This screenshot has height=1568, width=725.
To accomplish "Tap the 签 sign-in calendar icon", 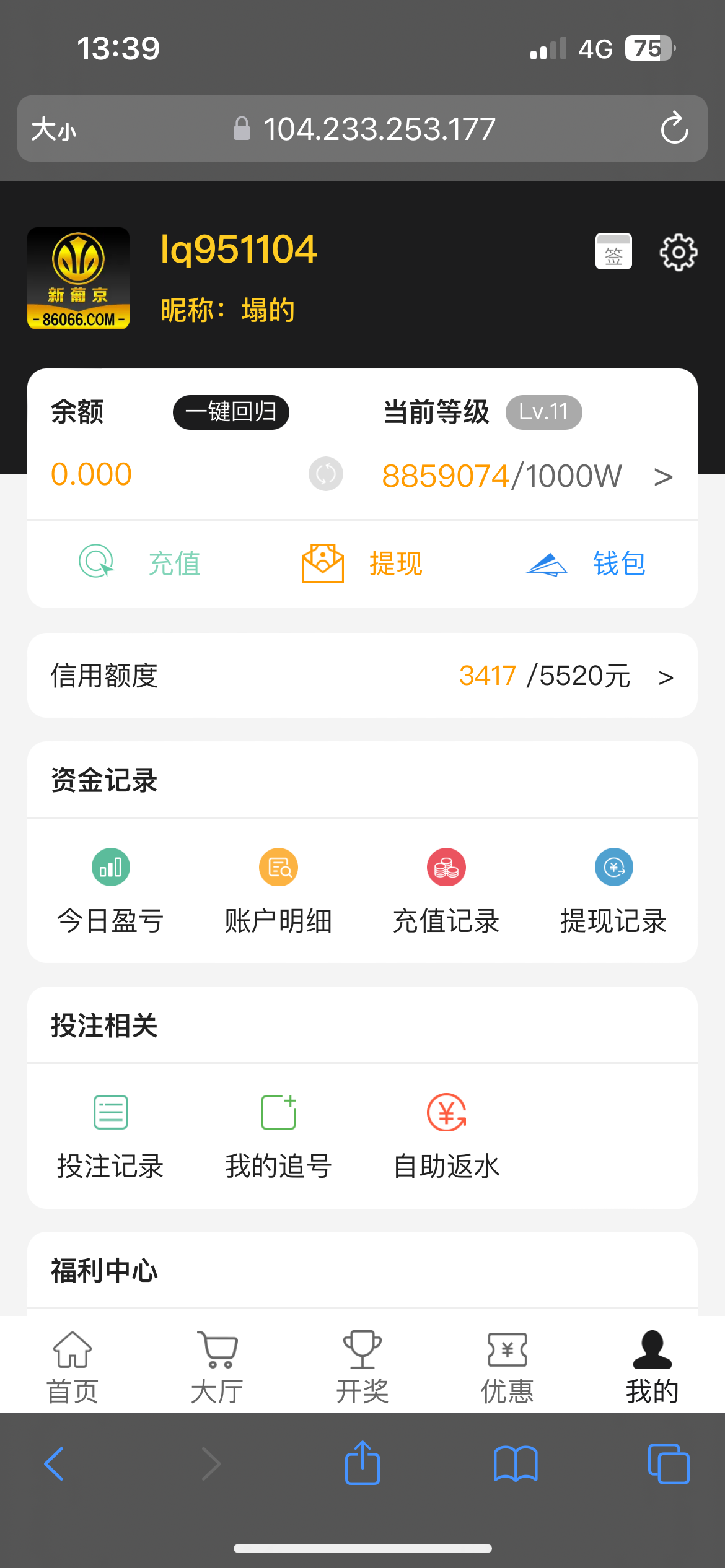I will point(613,251).
